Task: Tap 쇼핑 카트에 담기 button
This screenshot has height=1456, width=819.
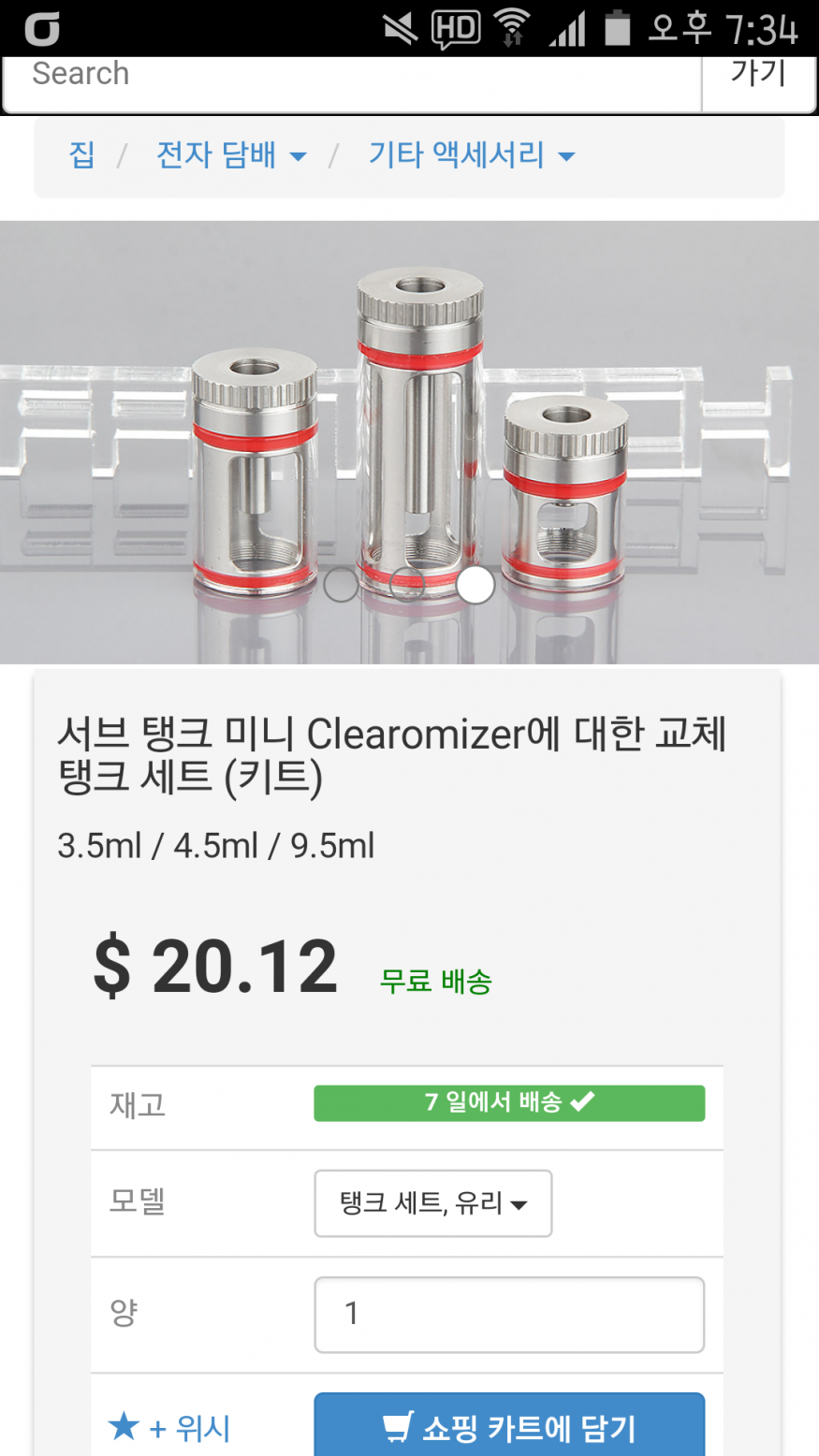Action: pos(508,1428)
